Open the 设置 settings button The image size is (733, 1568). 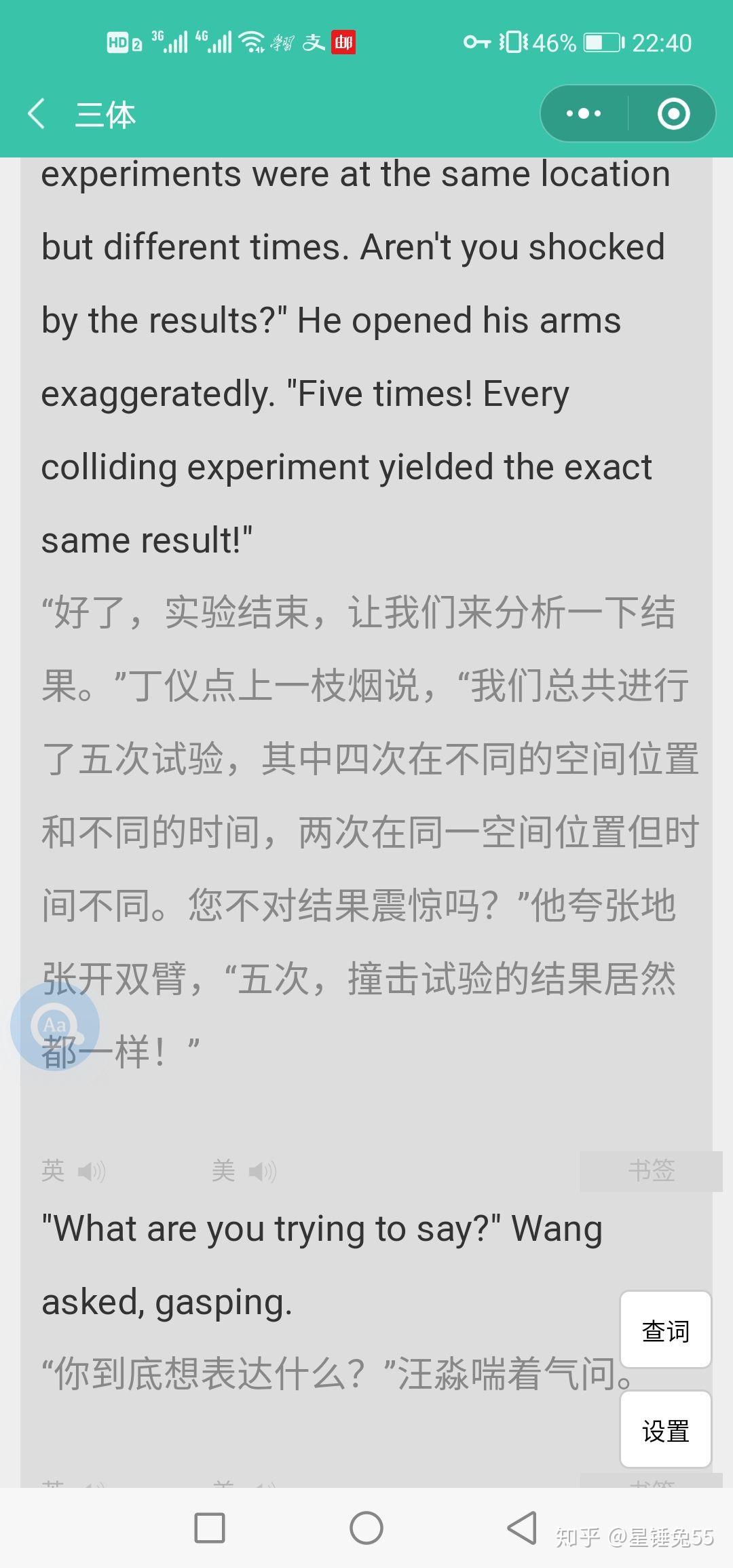[665, 1431]
